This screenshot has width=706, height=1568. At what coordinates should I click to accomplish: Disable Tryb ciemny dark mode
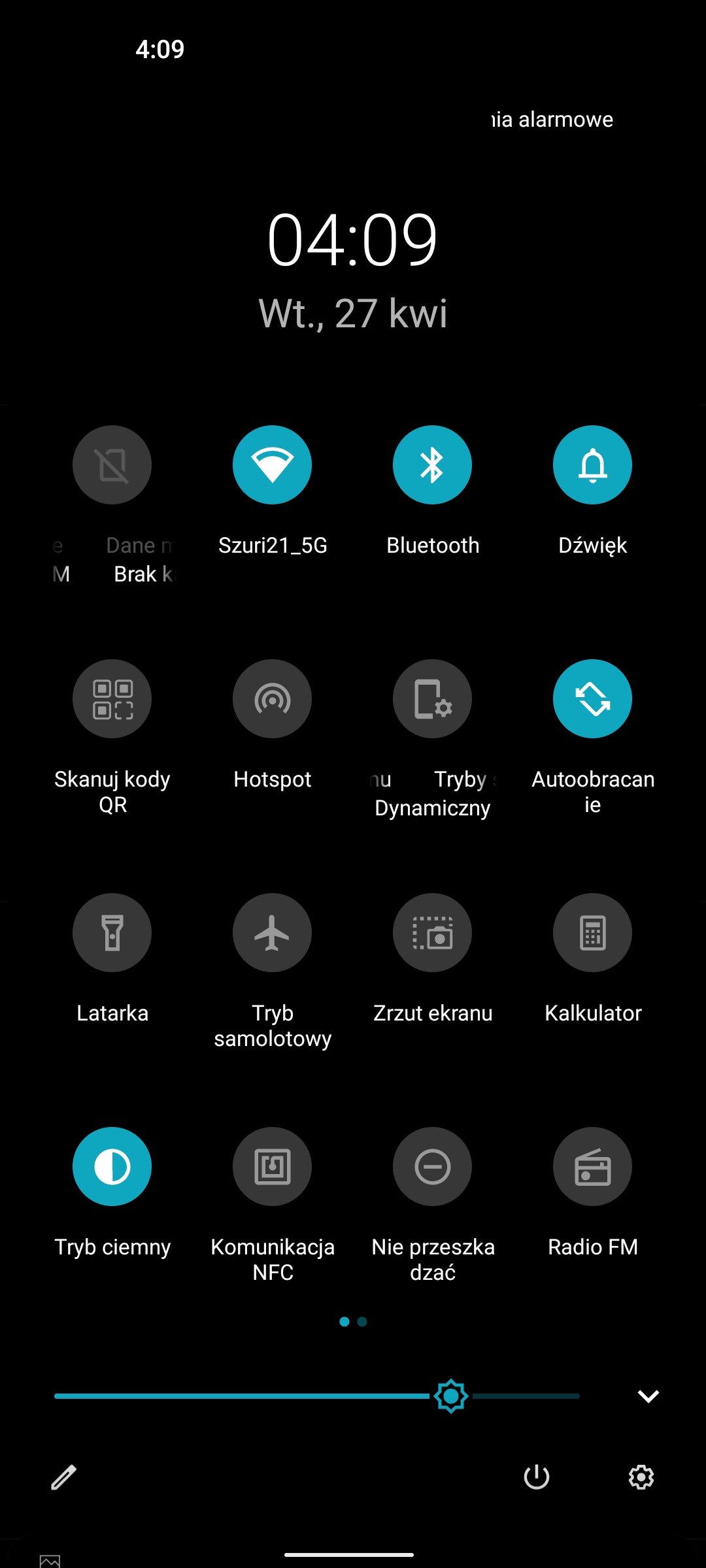pyautogui.click(x=112, y=1166)
